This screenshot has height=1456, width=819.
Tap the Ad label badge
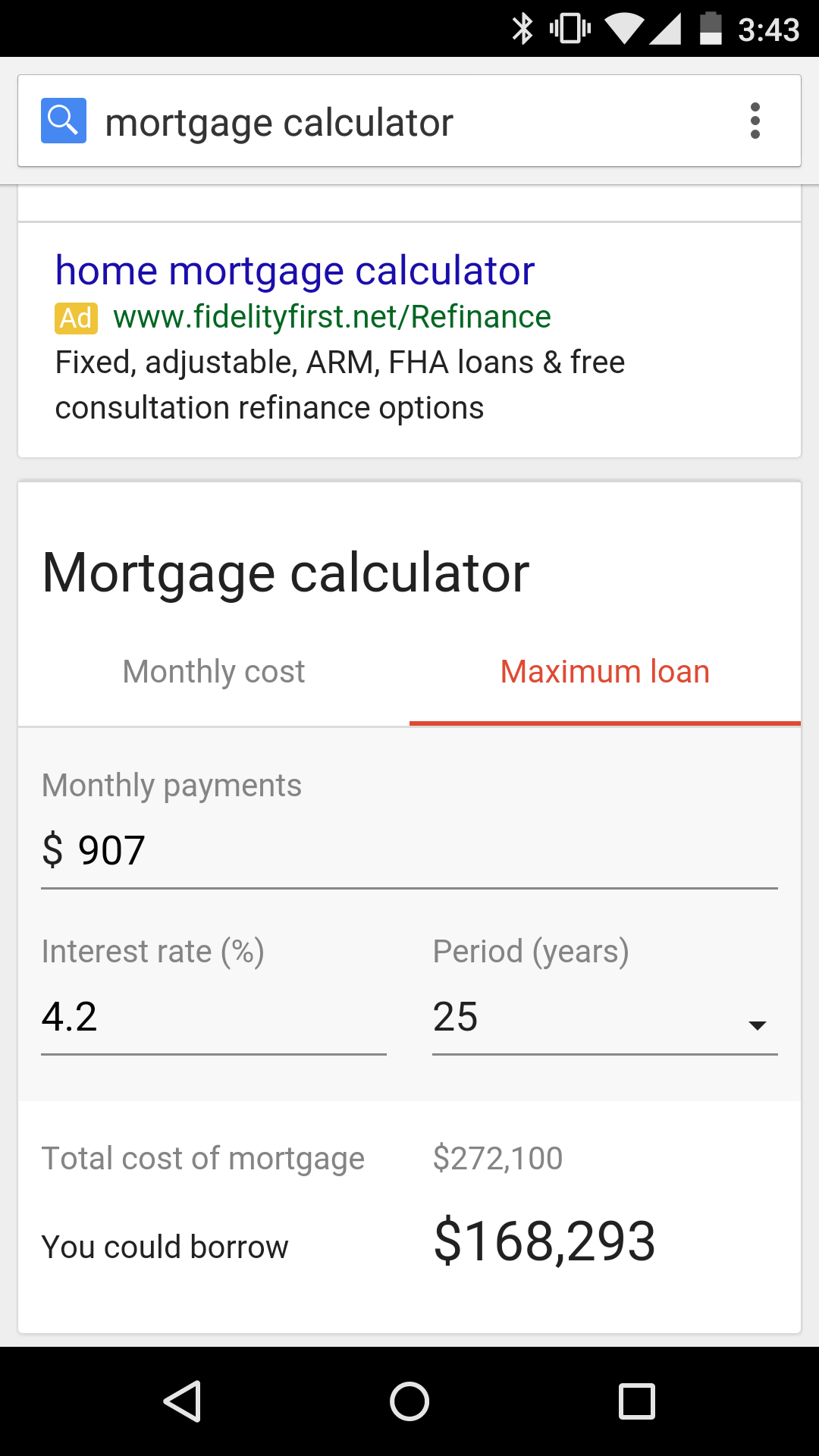pyautogui.click(x=74, y=318)
